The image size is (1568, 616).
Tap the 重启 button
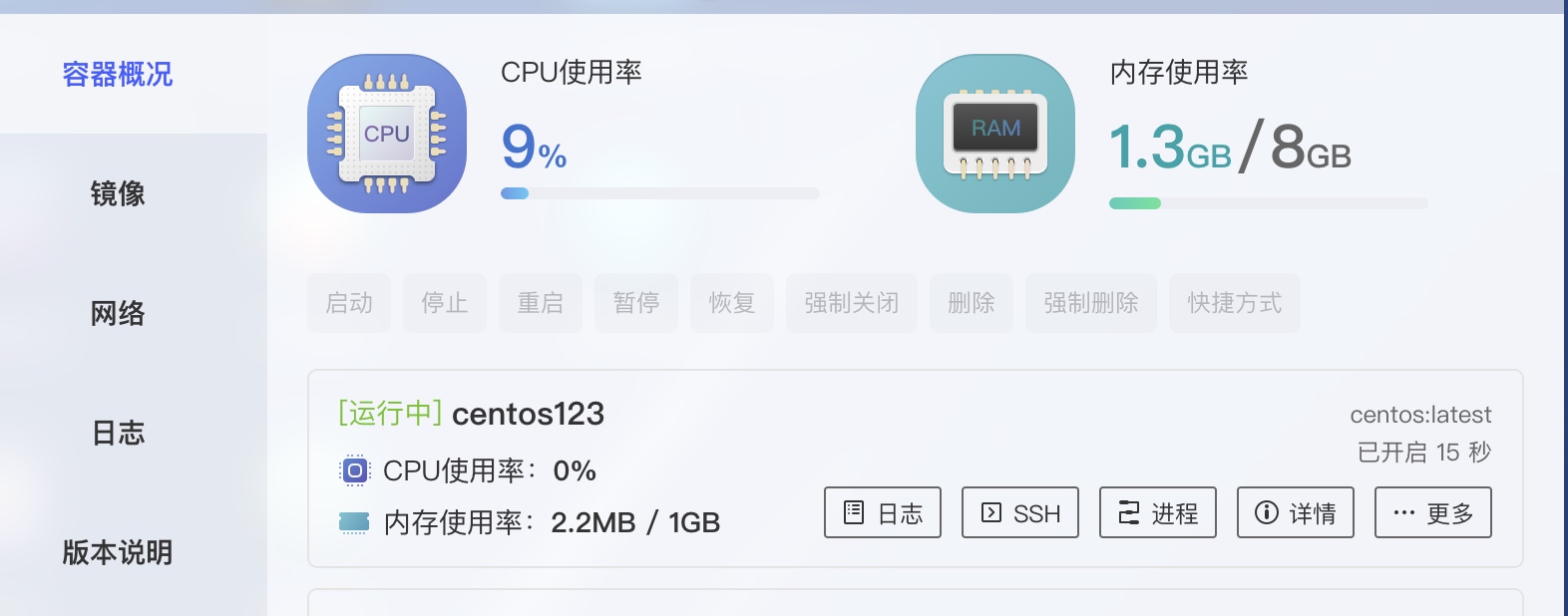click(541, 303)
